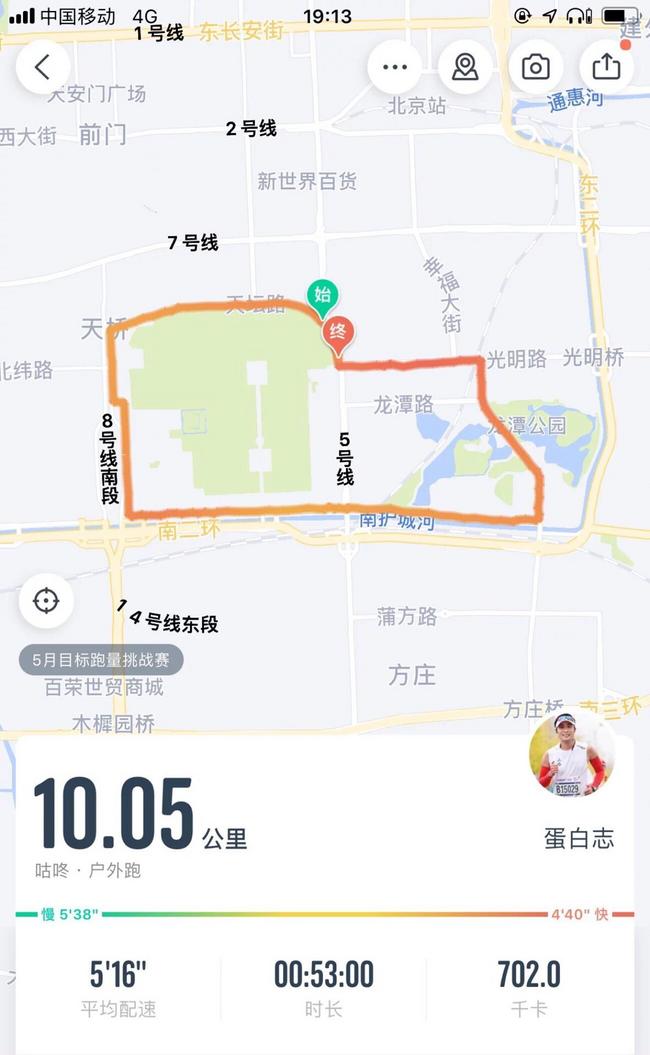Recenter map with the crosshair button

click(x=46, y=601)
